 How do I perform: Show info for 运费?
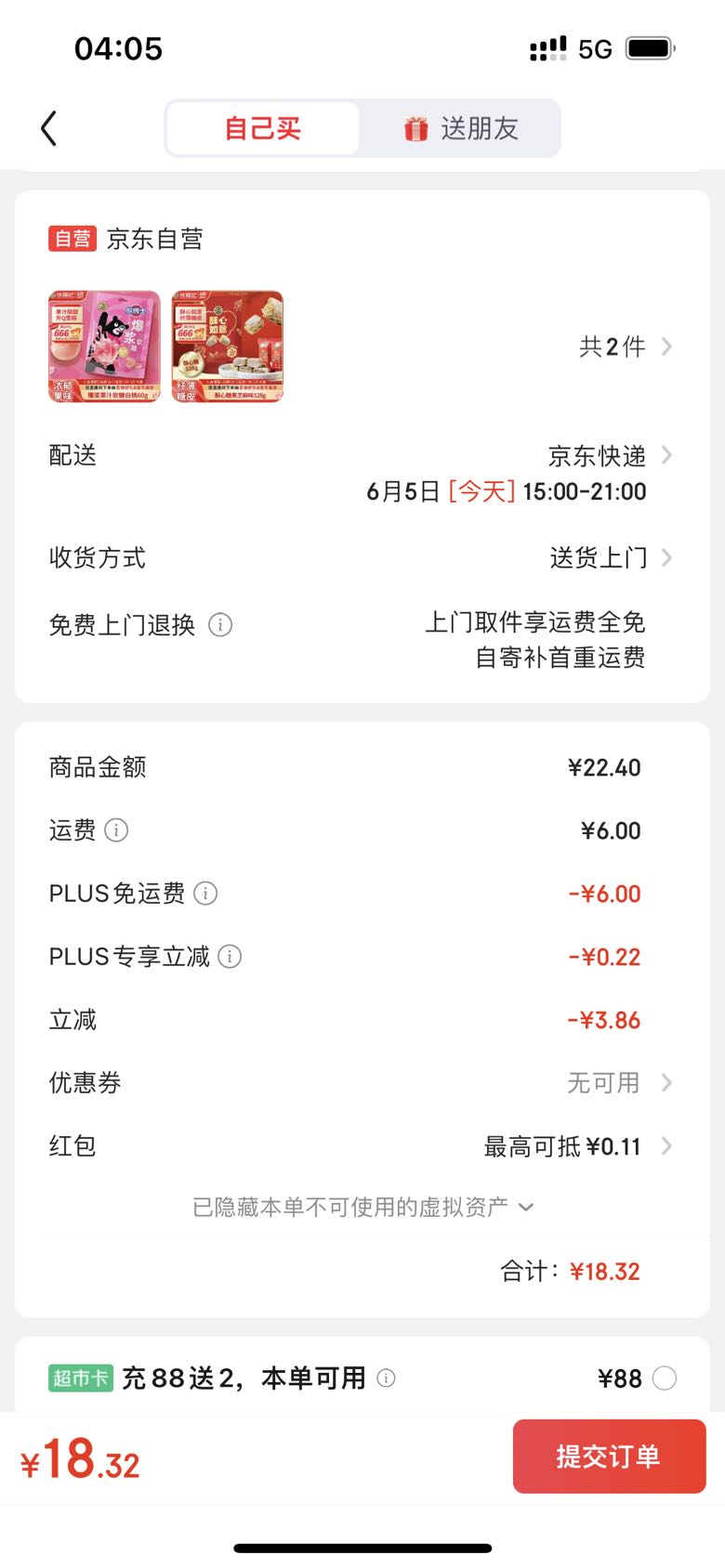point(116,830)
